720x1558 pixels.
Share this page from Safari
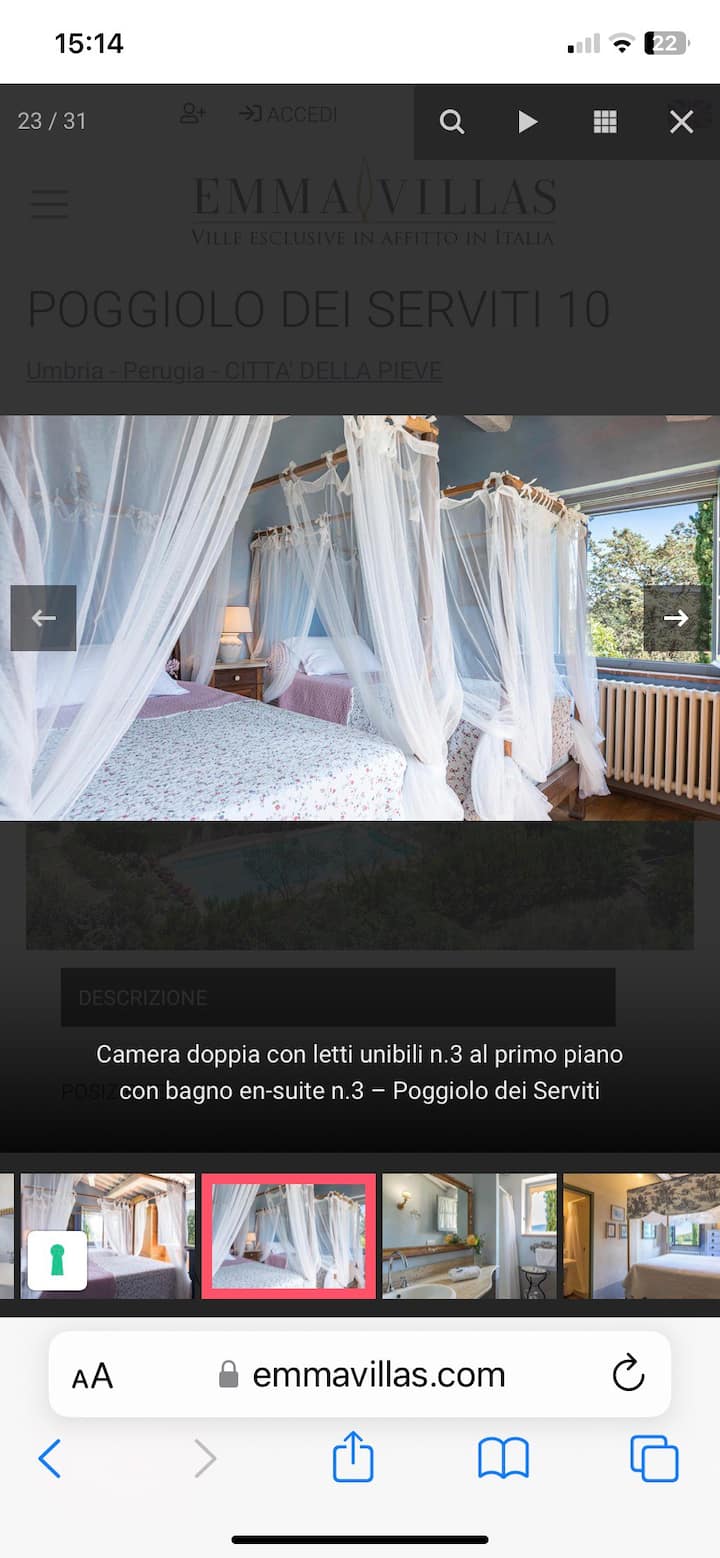(353, 1459)
